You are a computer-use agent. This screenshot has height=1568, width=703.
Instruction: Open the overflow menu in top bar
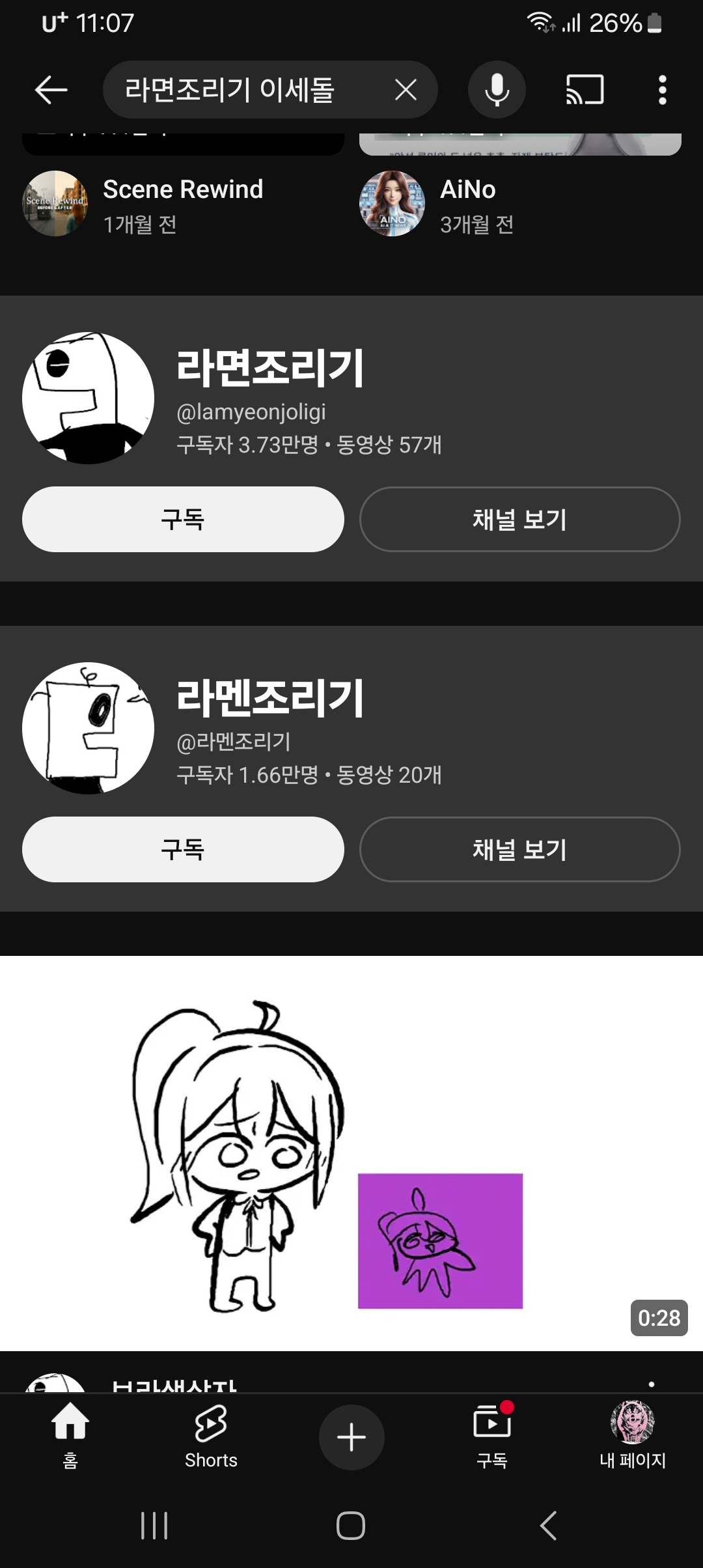(662, 90)
